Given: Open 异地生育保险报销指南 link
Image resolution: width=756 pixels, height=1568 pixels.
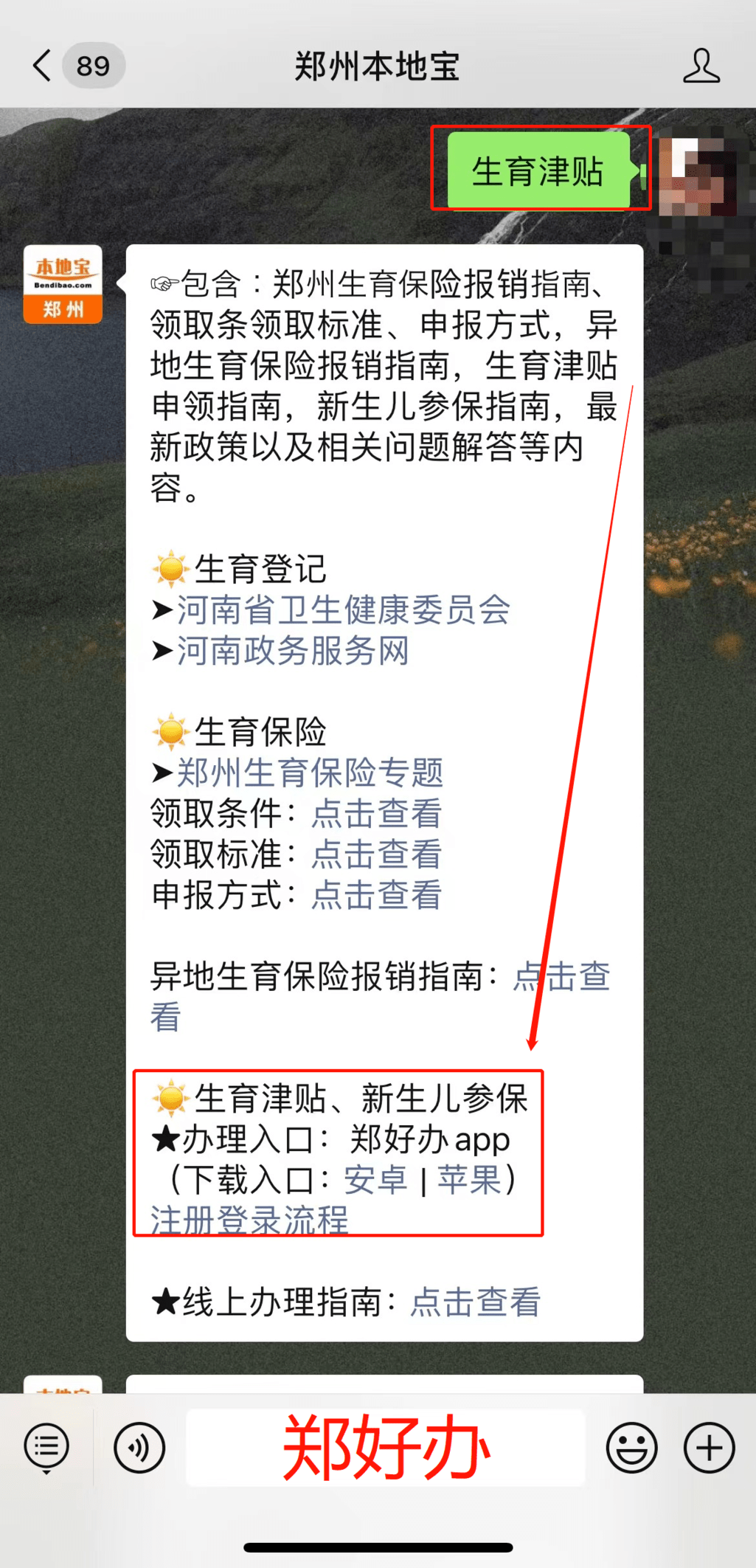Looking at the screenshot, I should coord(561,976).
